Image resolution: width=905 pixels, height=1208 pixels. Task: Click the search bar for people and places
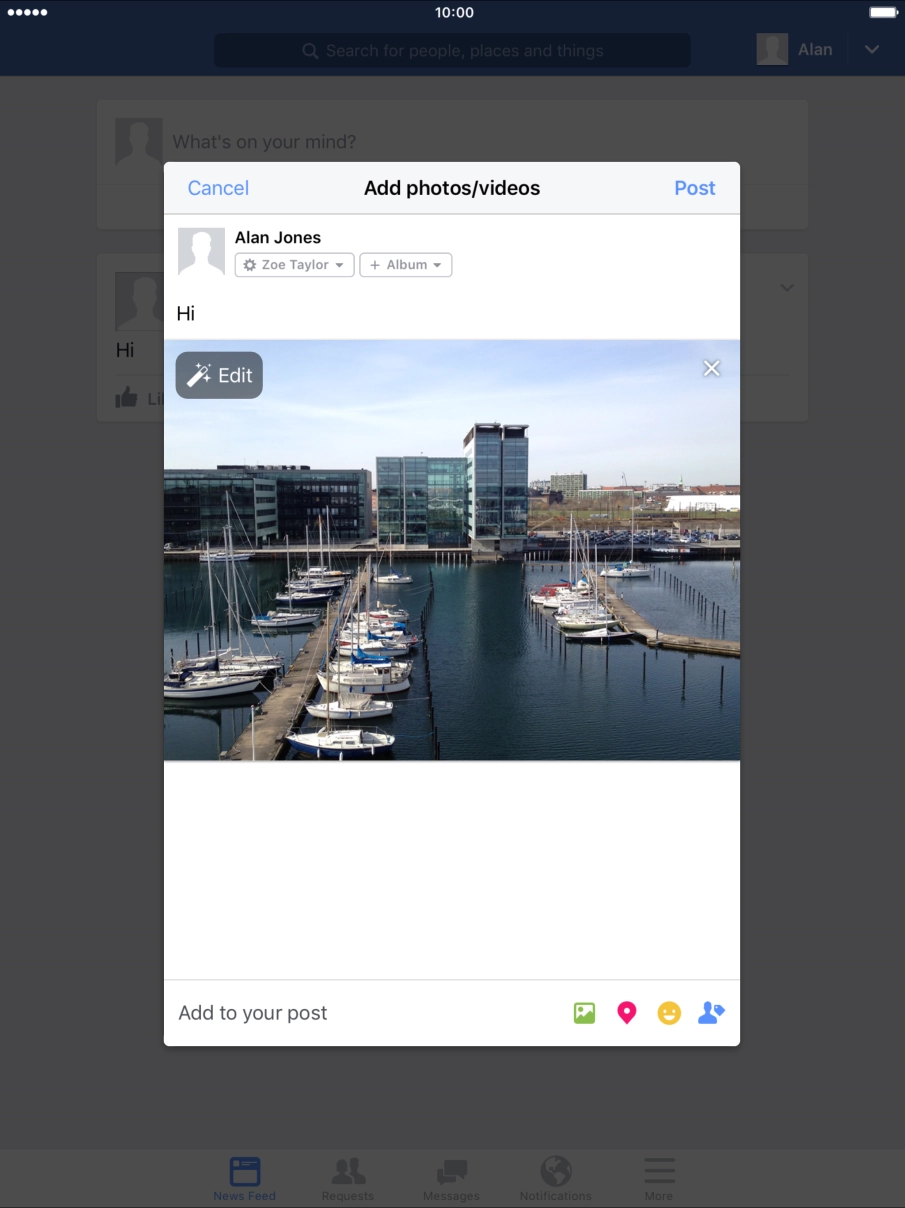[x=451, y=50]
